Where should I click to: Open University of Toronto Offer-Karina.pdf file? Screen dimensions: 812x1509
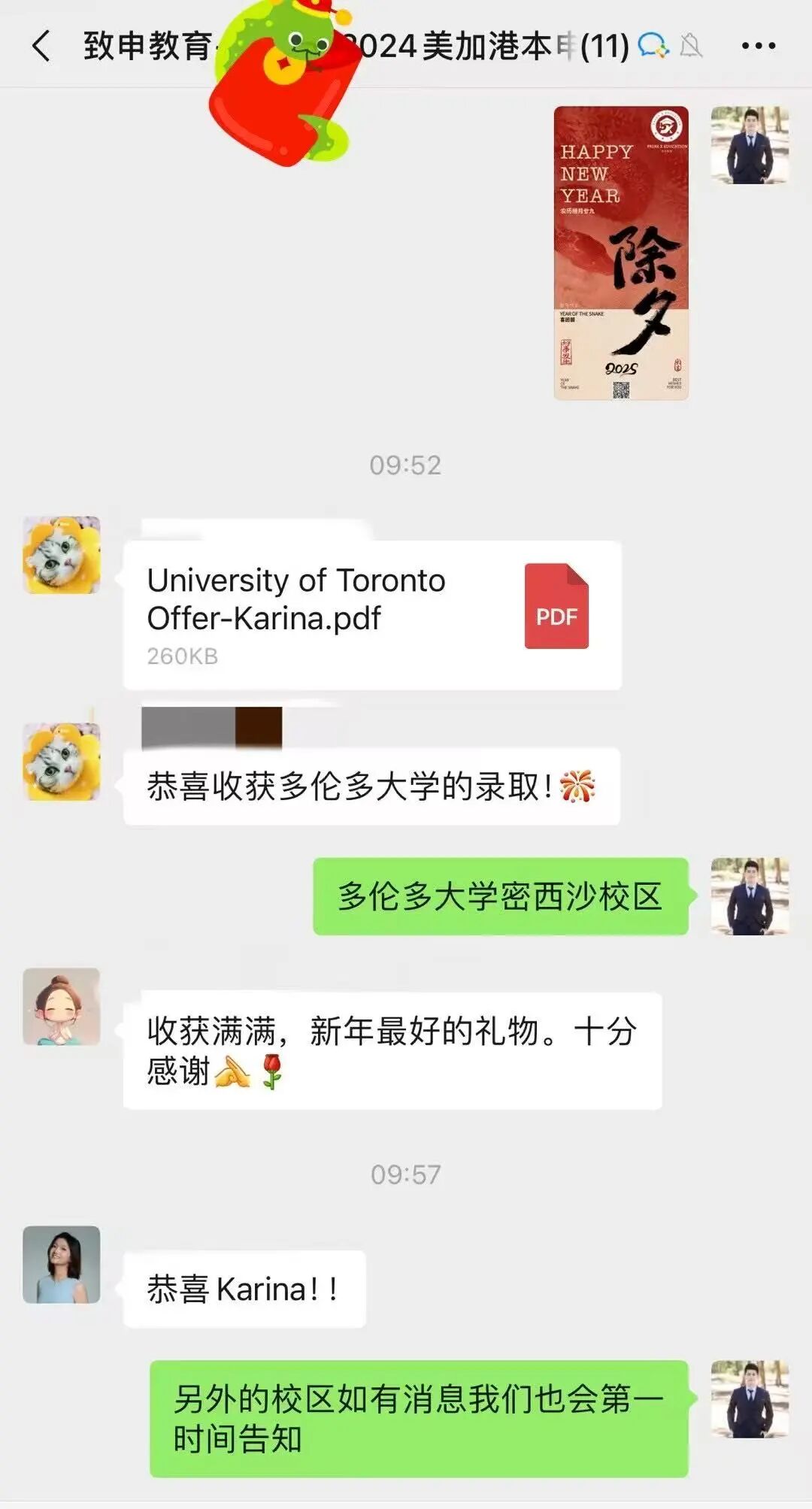tap(372, 615)
